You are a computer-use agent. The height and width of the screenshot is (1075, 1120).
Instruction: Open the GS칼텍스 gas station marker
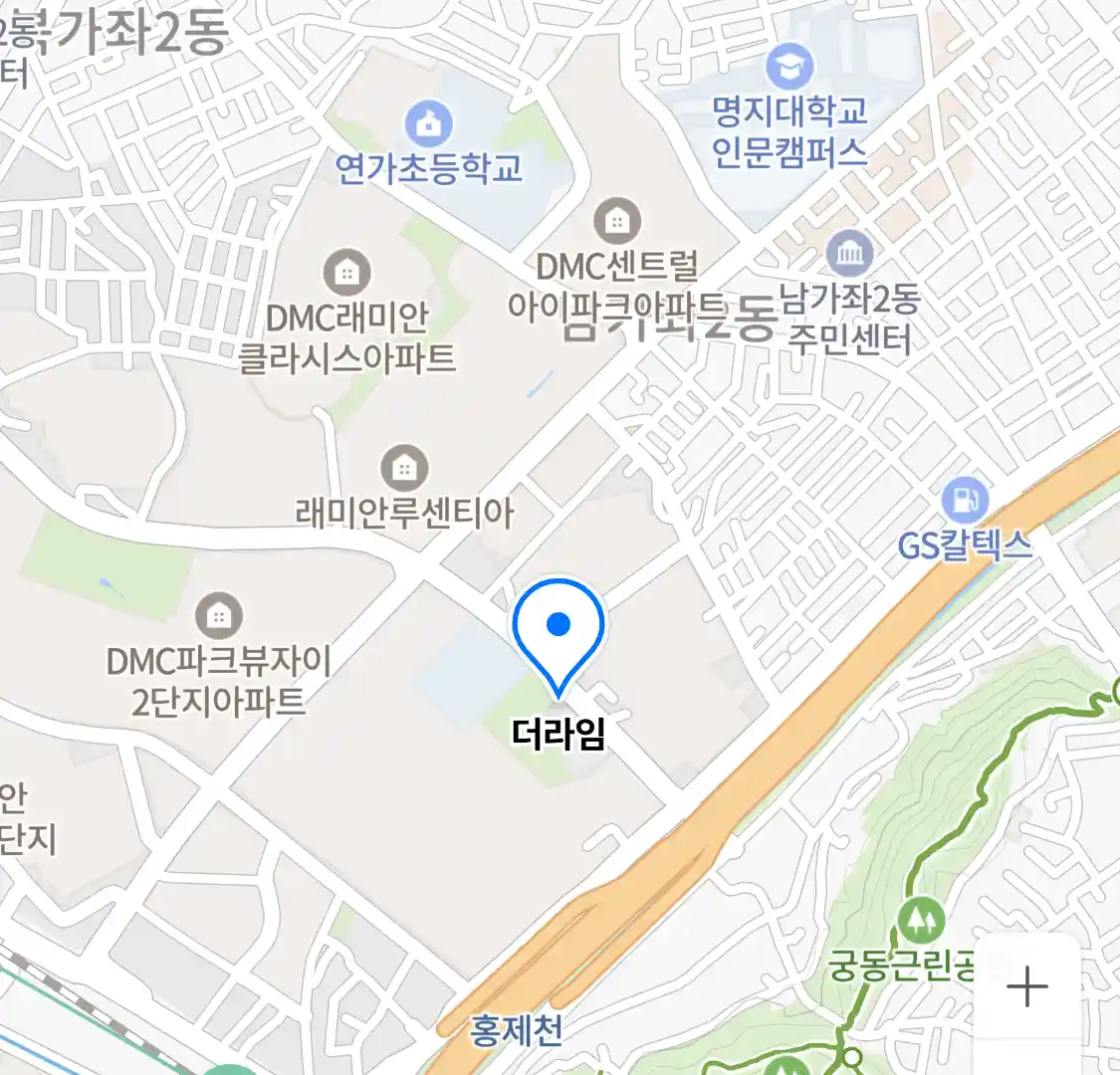point(963,500)
